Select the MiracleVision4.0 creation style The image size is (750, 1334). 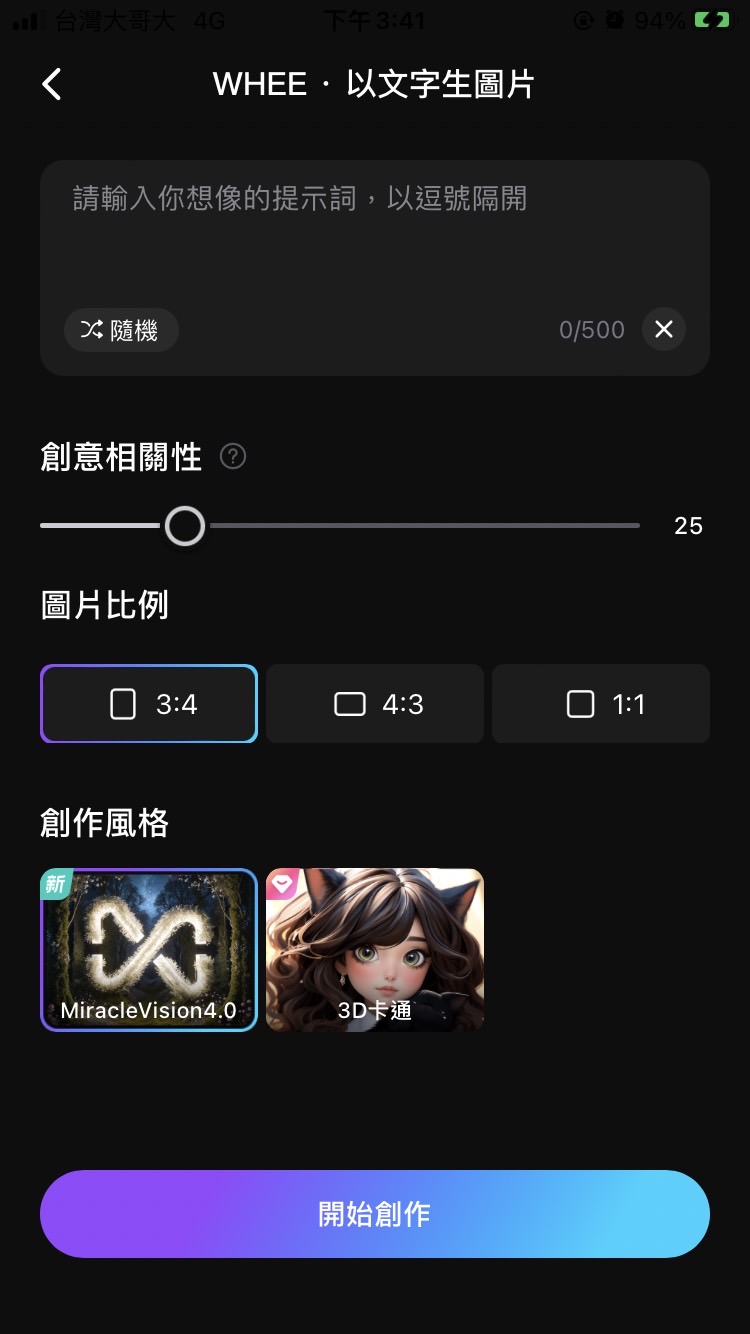coord(148,948)
